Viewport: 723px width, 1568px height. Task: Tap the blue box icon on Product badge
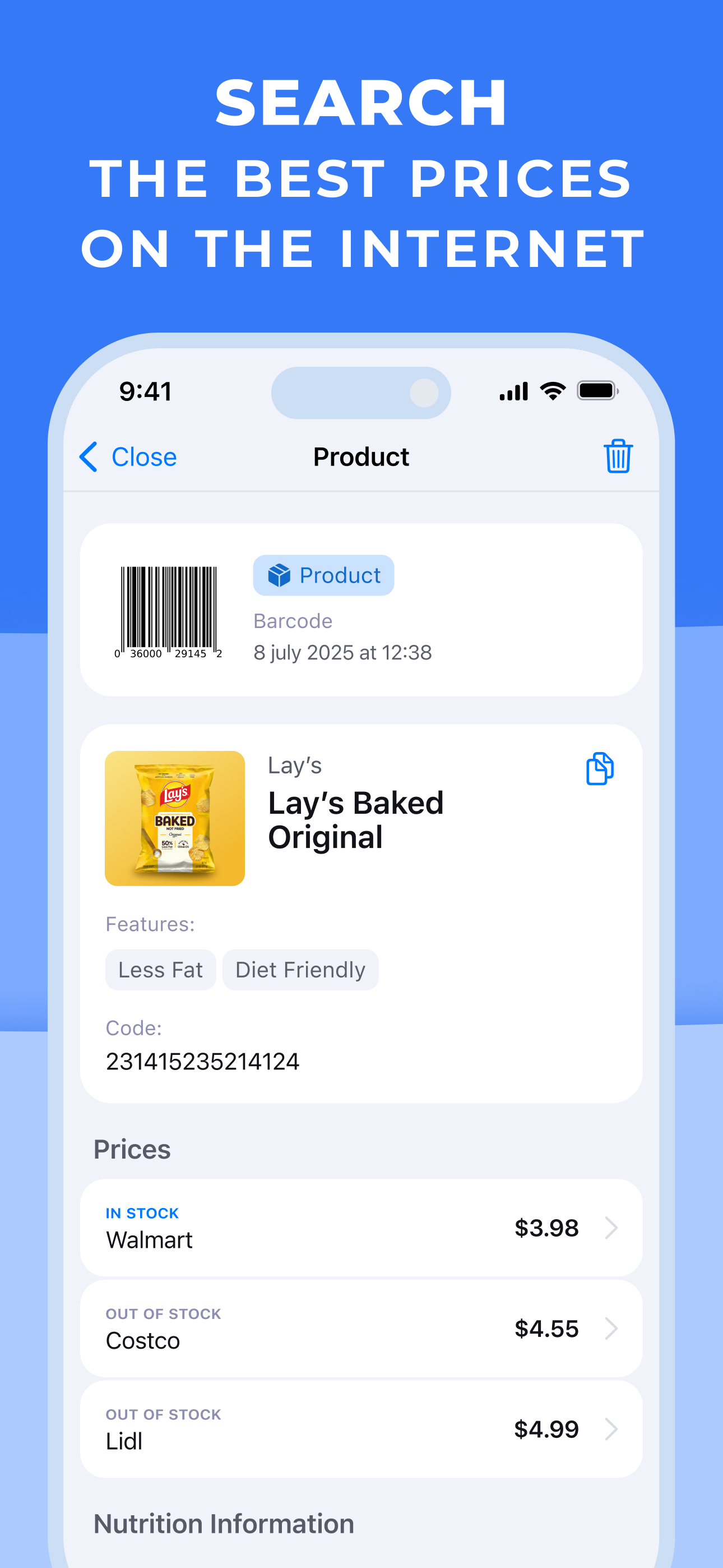279,575
